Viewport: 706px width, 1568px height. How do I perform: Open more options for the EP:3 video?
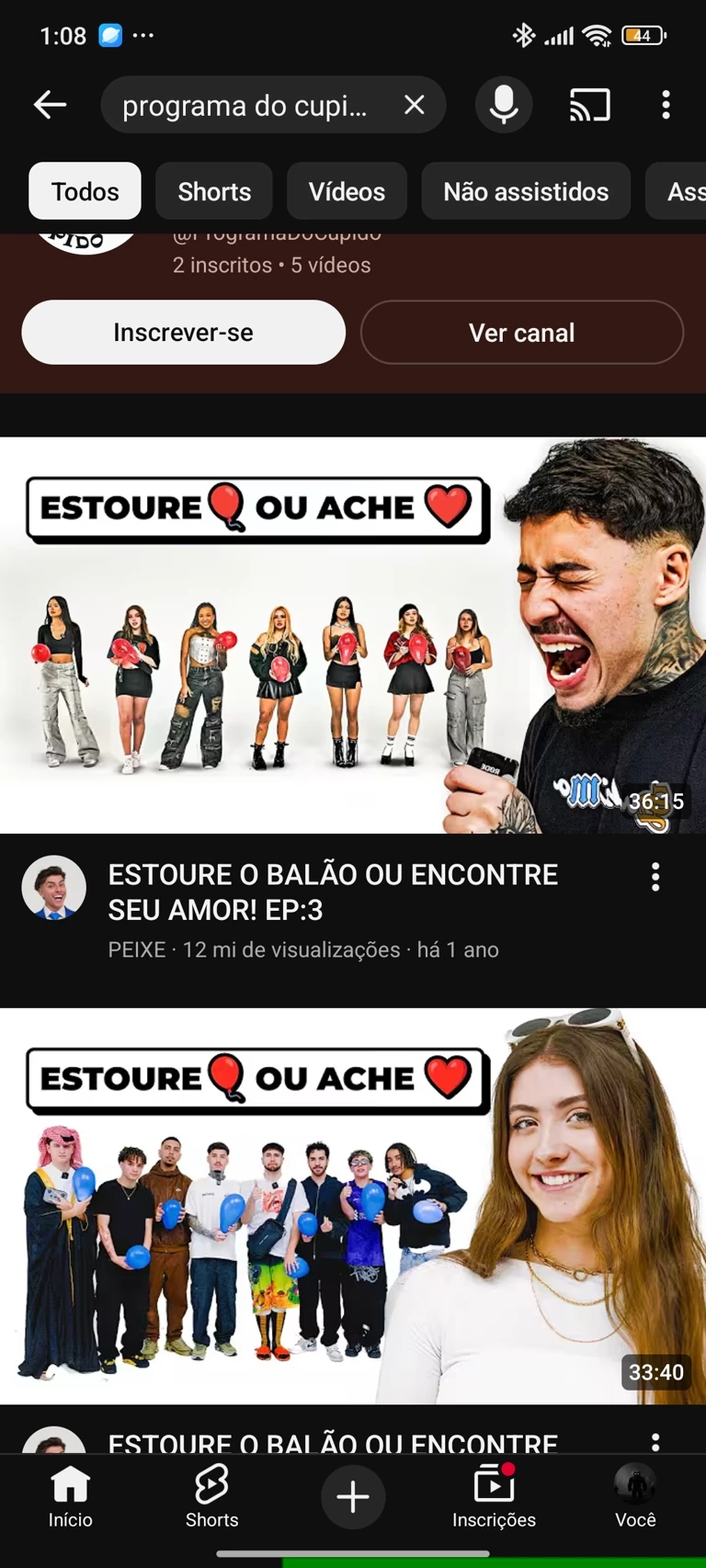point(655,878)
